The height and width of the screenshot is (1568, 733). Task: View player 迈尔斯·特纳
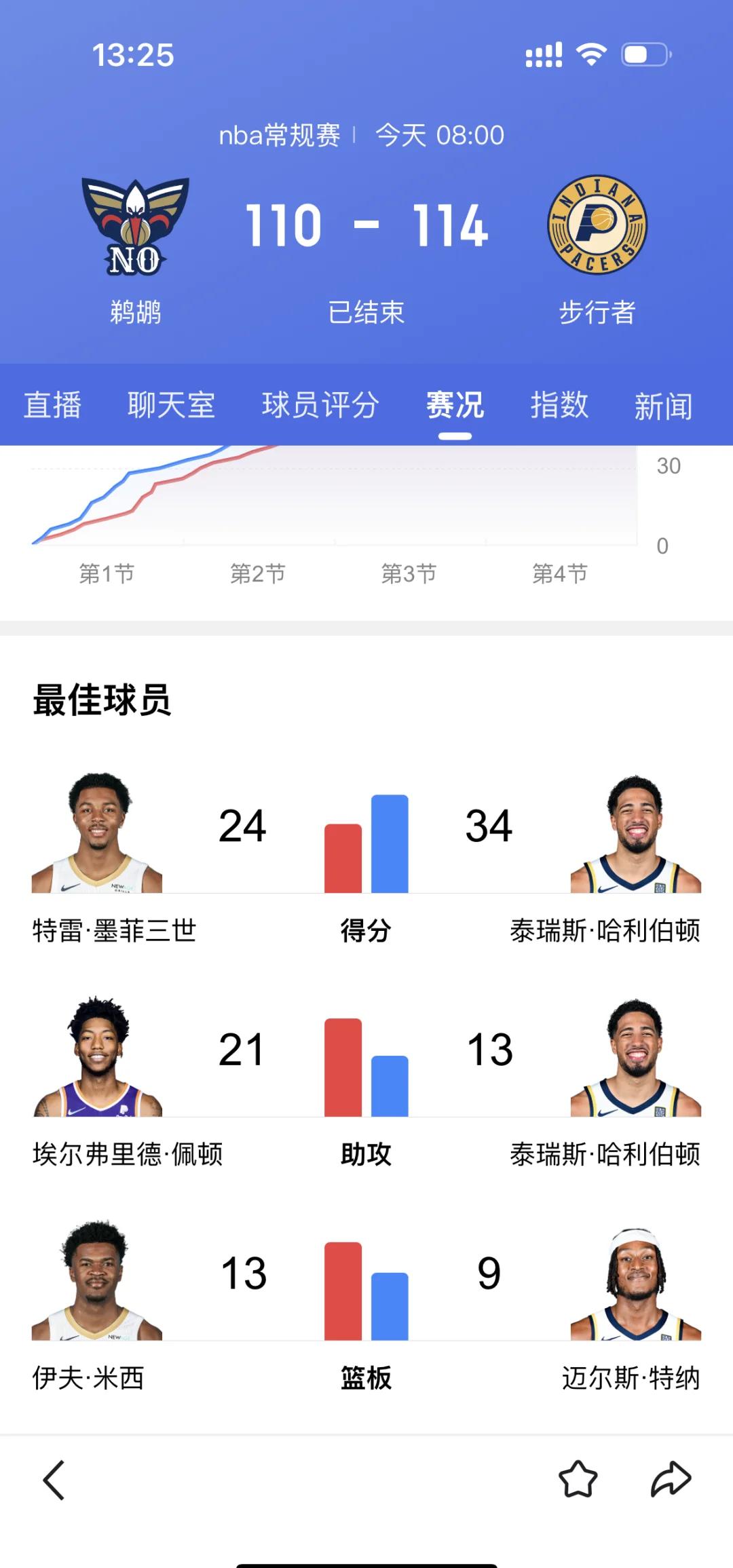pyautogui.click(x=635, y=1282)
